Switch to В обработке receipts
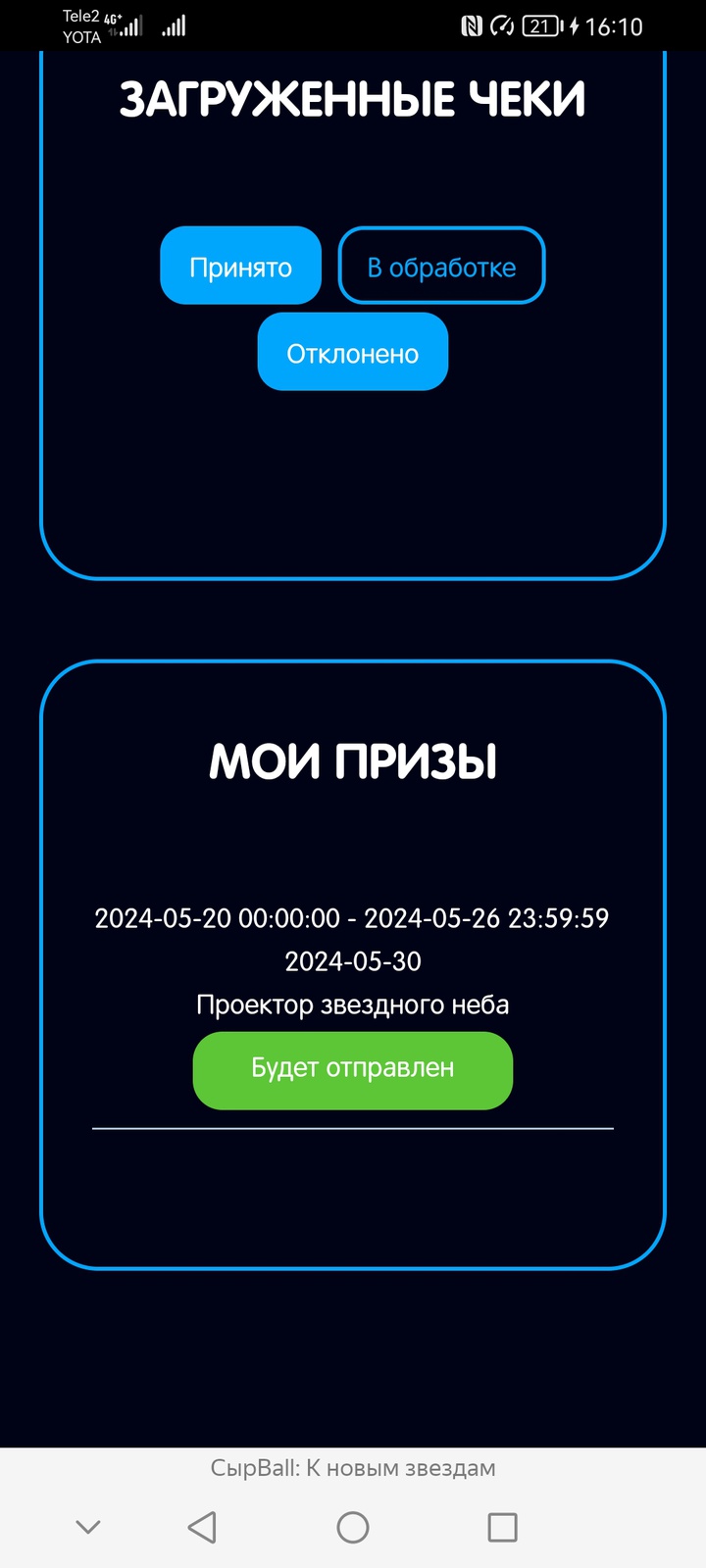 (441, 267)
